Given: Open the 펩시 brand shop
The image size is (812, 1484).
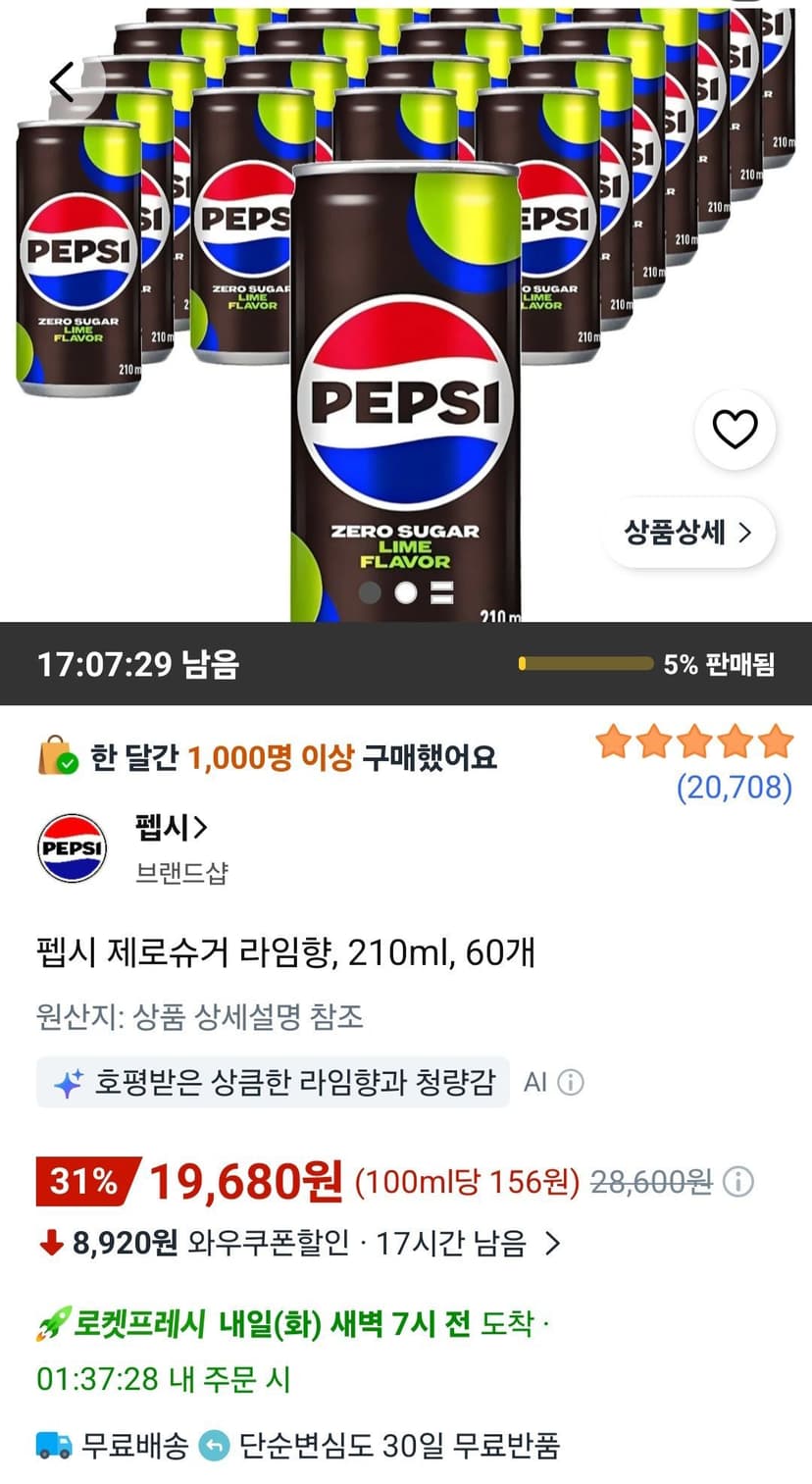Looking at the screenshot, I should (x=172, y=828).
